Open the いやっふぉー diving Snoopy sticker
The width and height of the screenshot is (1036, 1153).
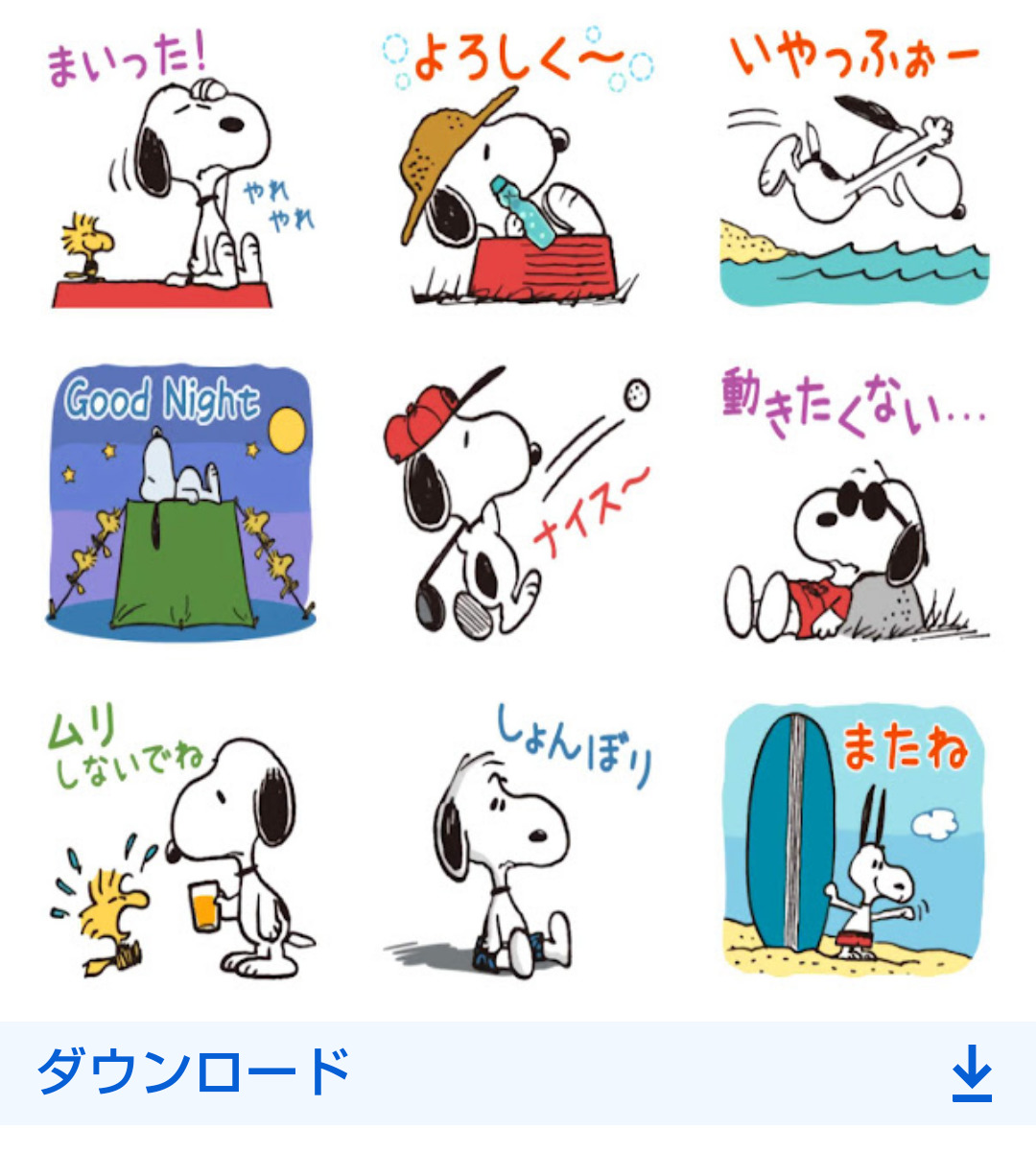854,173
